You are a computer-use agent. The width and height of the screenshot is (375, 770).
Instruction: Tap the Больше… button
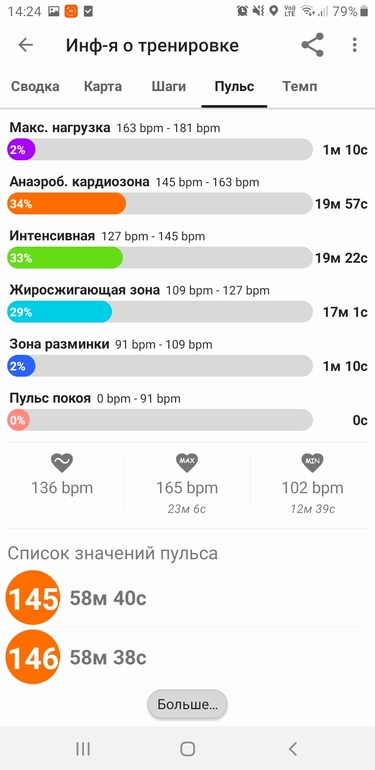pyautogui.click(x=188, y=704)
